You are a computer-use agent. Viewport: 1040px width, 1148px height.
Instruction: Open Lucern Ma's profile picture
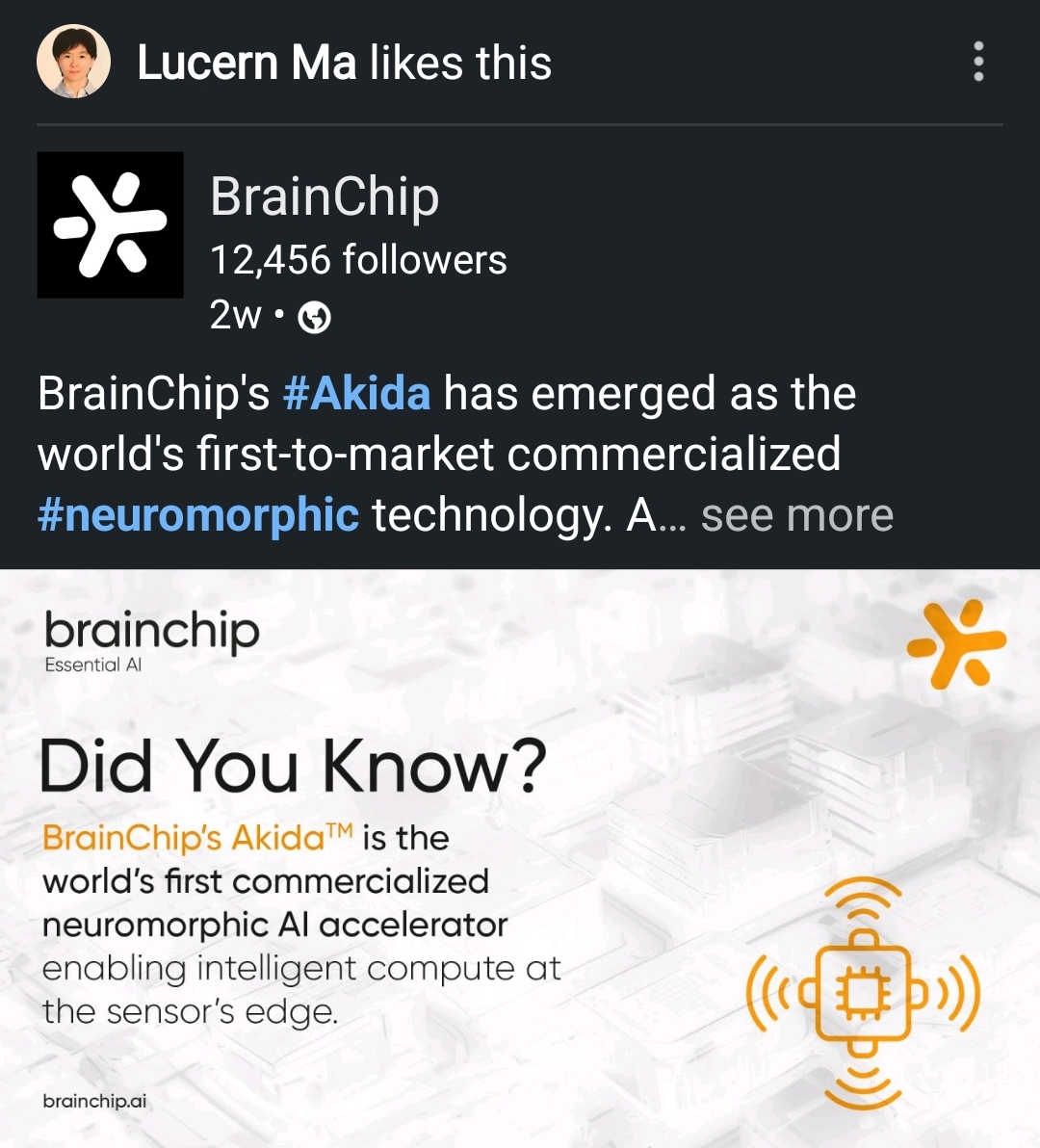[73, 62]
